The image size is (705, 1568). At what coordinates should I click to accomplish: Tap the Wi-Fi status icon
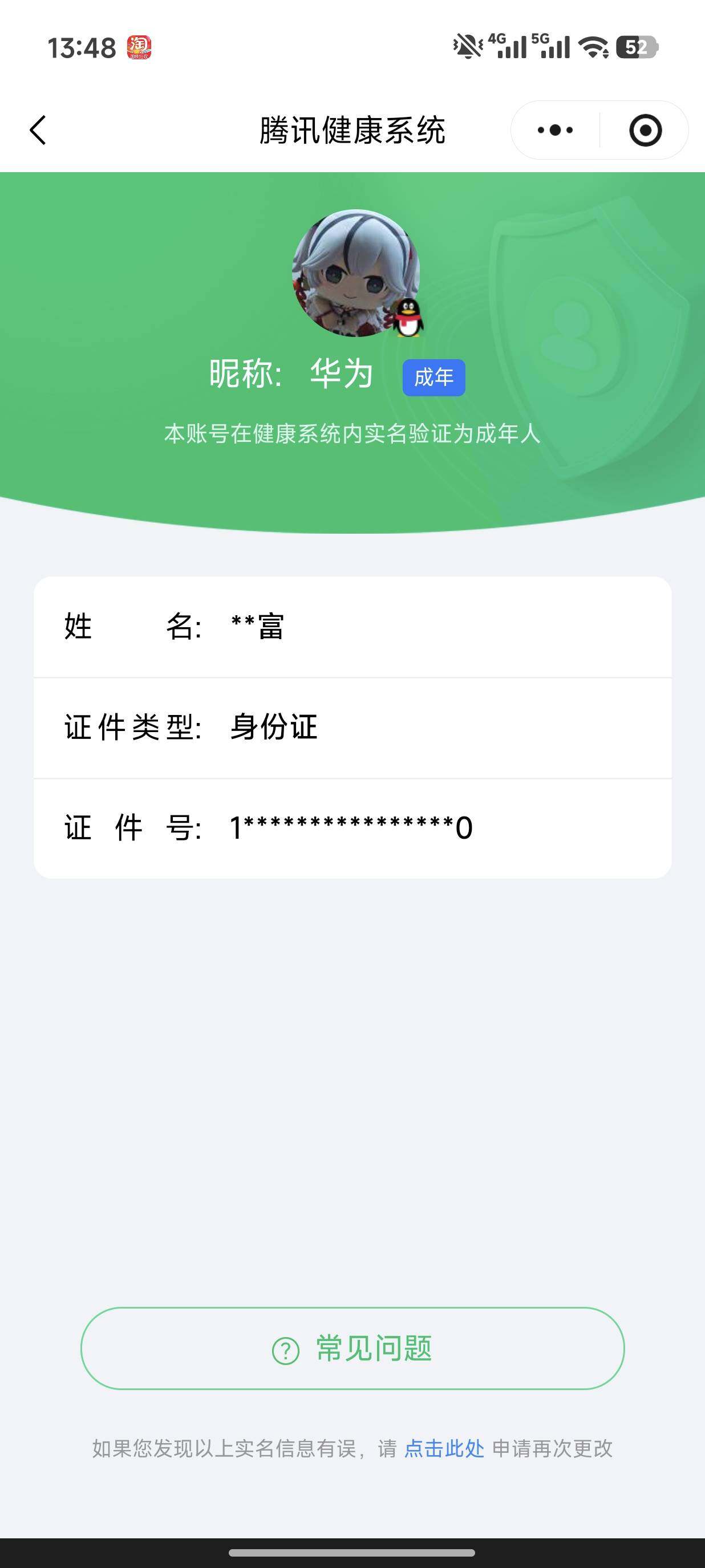tap(595, 47)
